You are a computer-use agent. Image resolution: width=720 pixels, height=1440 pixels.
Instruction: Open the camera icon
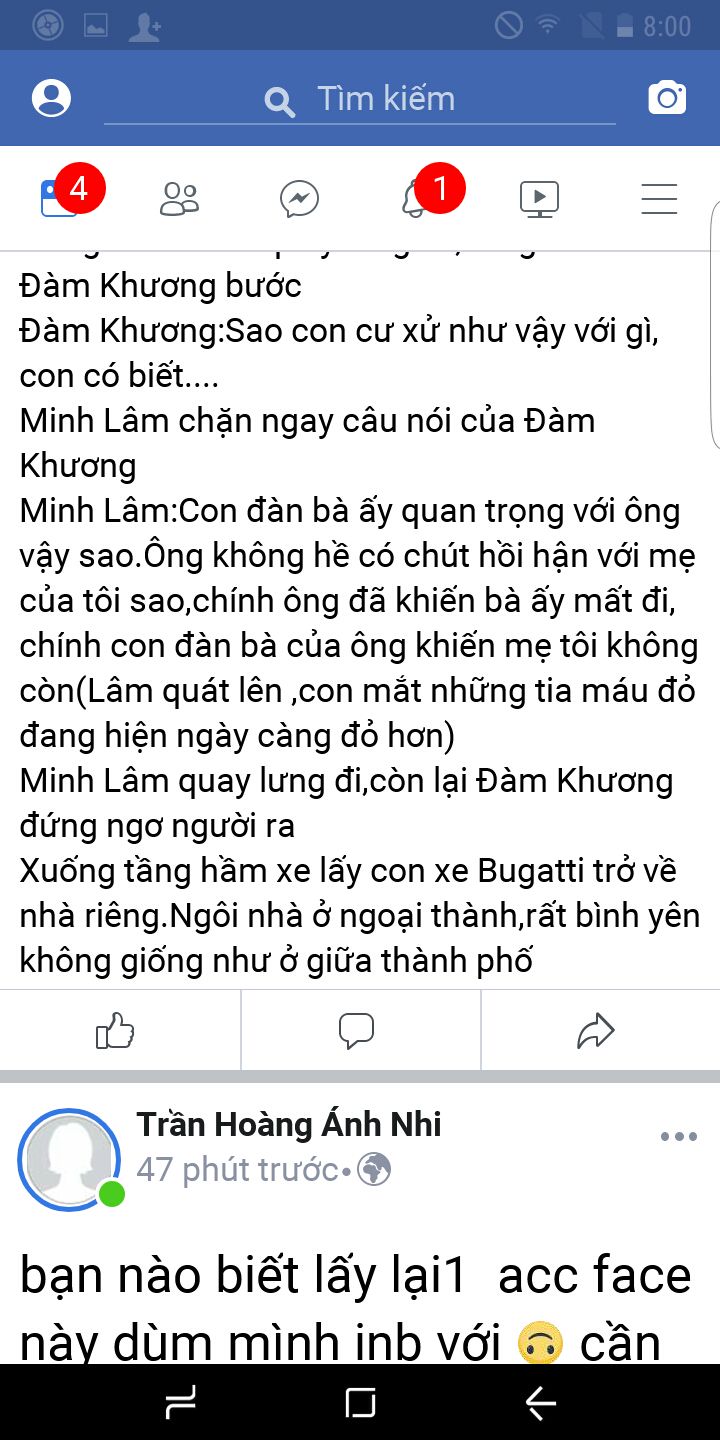[x=667, y=98]
